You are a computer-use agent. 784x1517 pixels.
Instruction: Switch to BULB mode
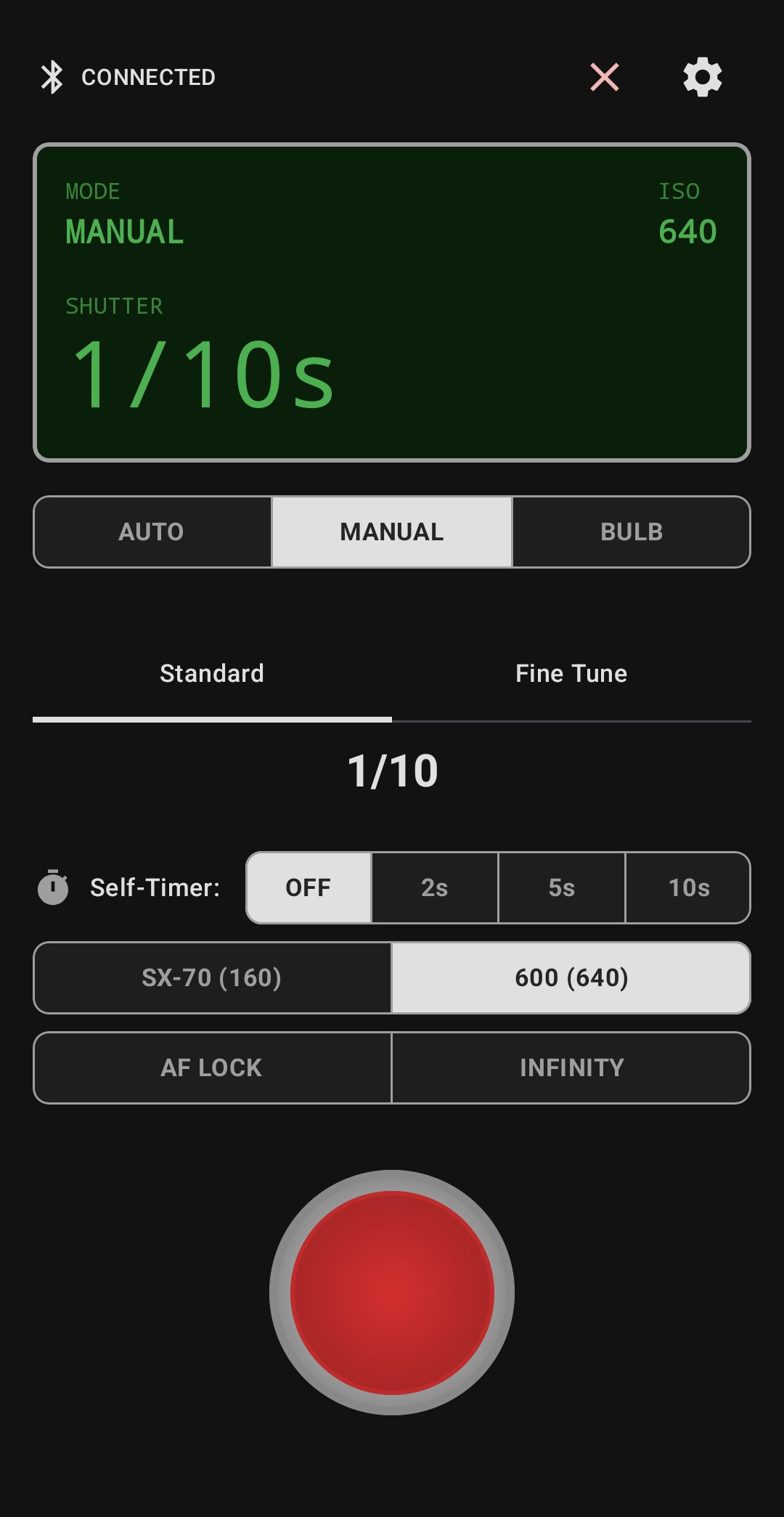[631, 532]
